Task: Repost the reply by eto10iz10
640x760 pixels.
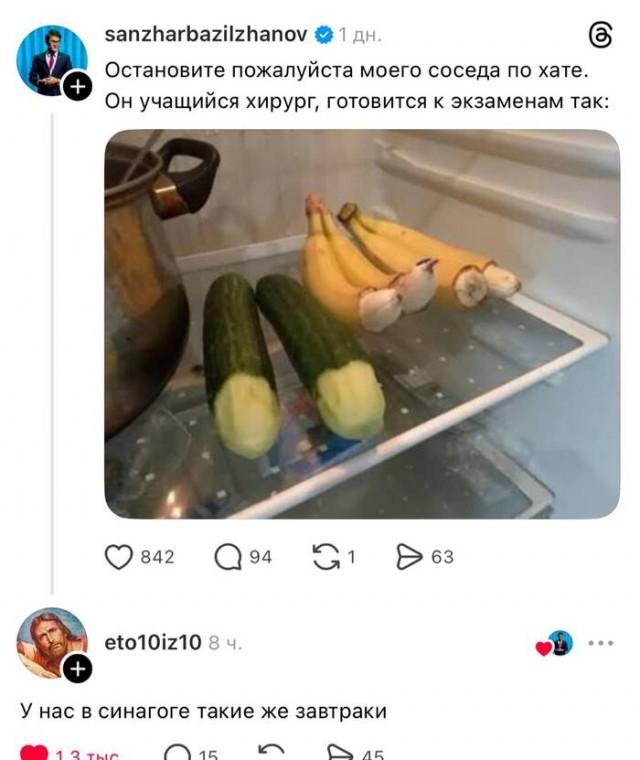Action: [272, 754]
